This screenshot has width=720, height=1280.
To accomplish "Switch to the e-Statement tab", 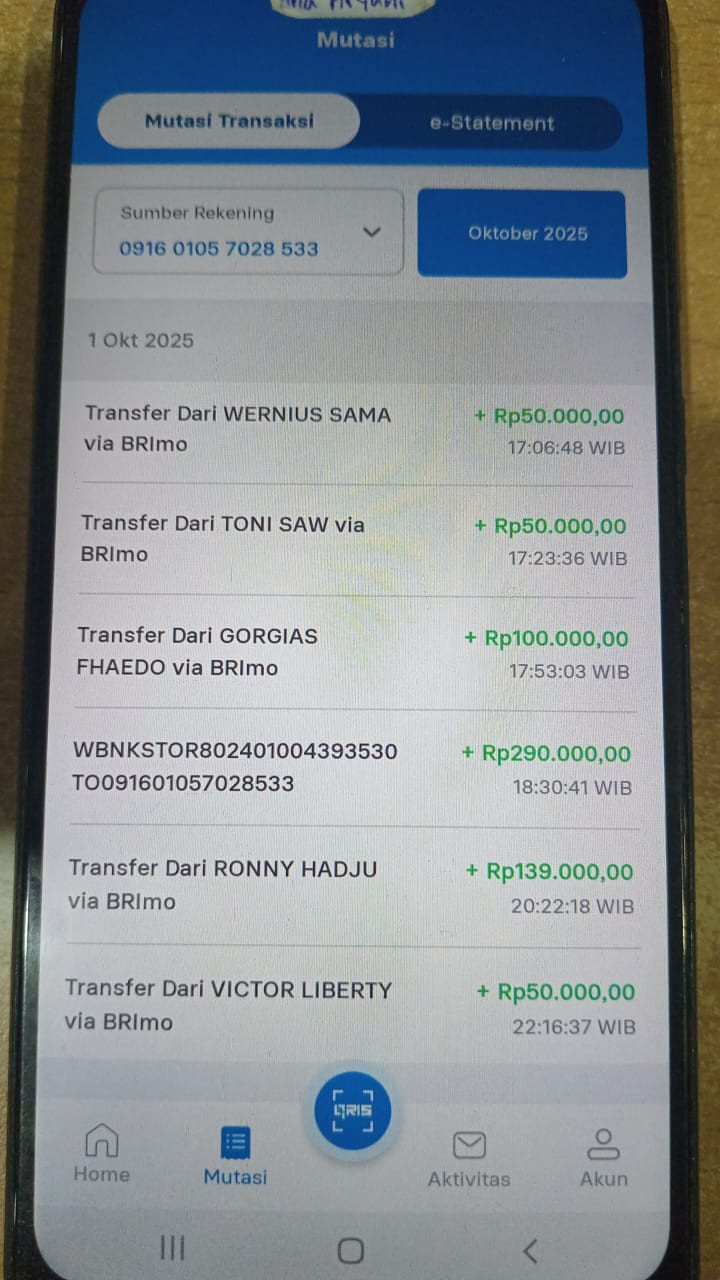I will click(491, 123).
